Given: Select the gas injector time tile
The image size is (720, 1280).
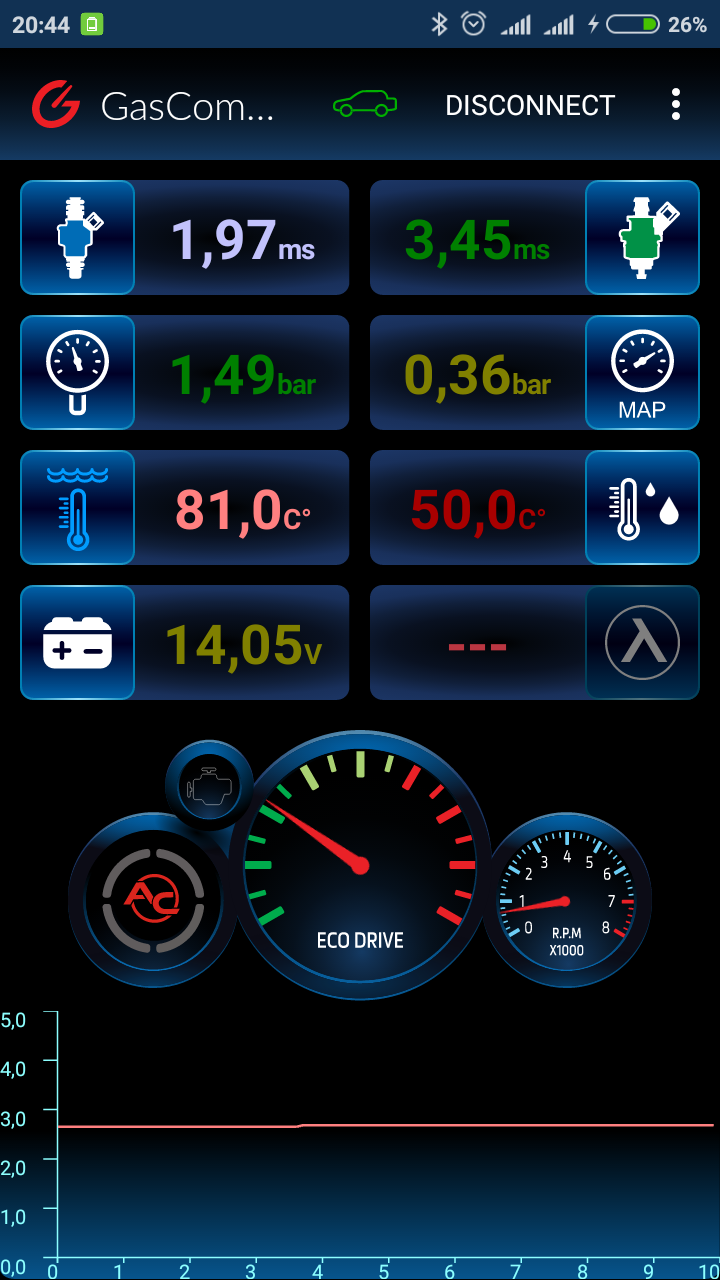Looking at the screenshot, I should coord(534,238).
